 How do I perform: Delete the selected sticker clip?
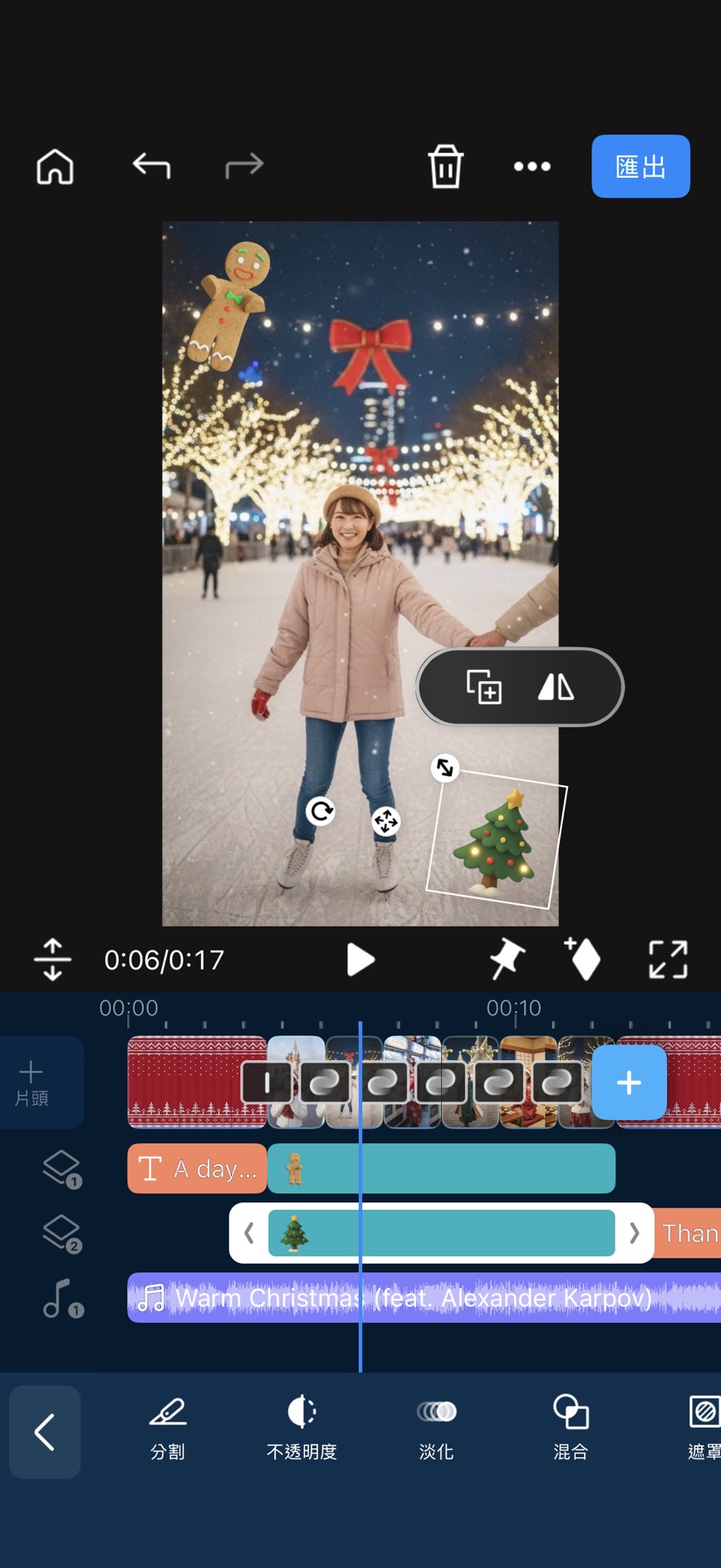tap(445, 167)
